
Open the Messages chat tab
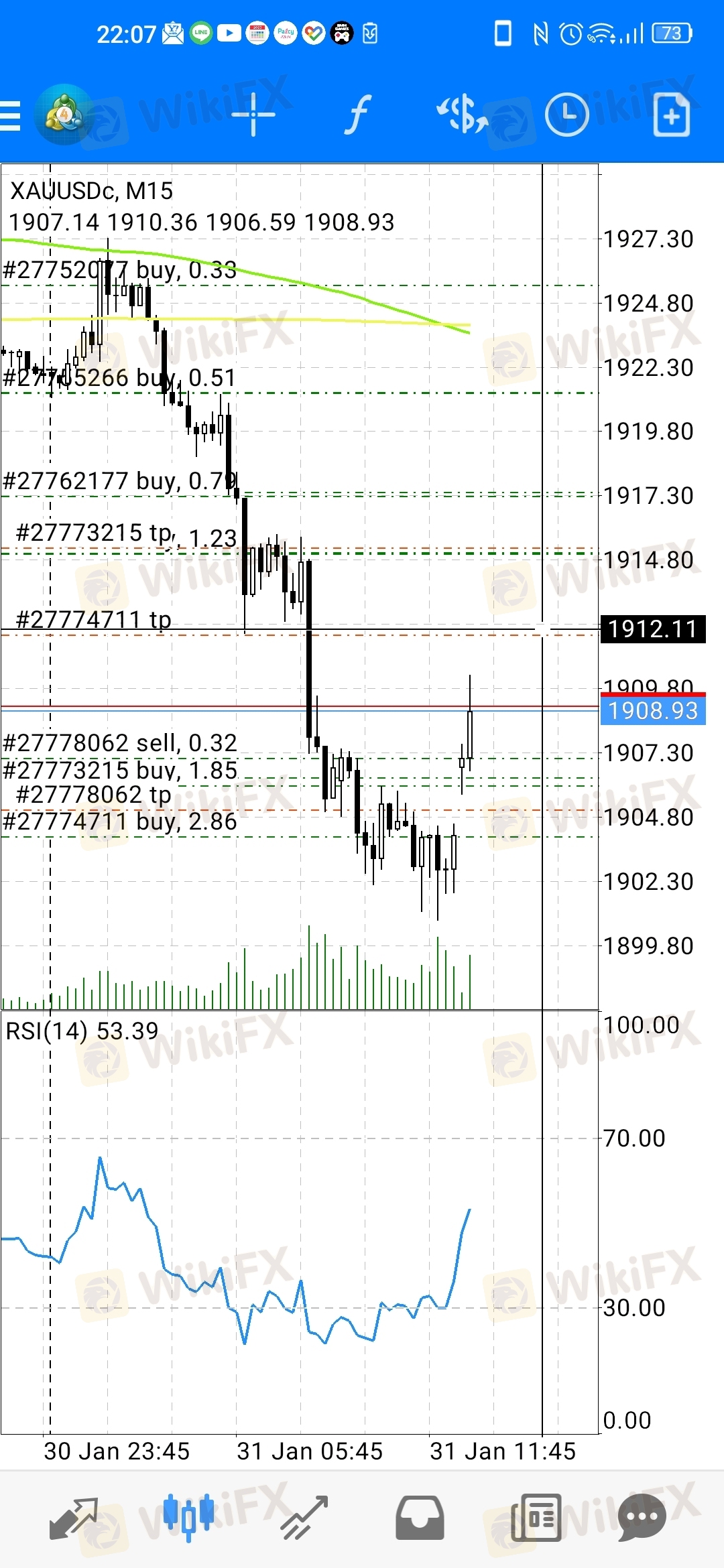coord(642,1518)
